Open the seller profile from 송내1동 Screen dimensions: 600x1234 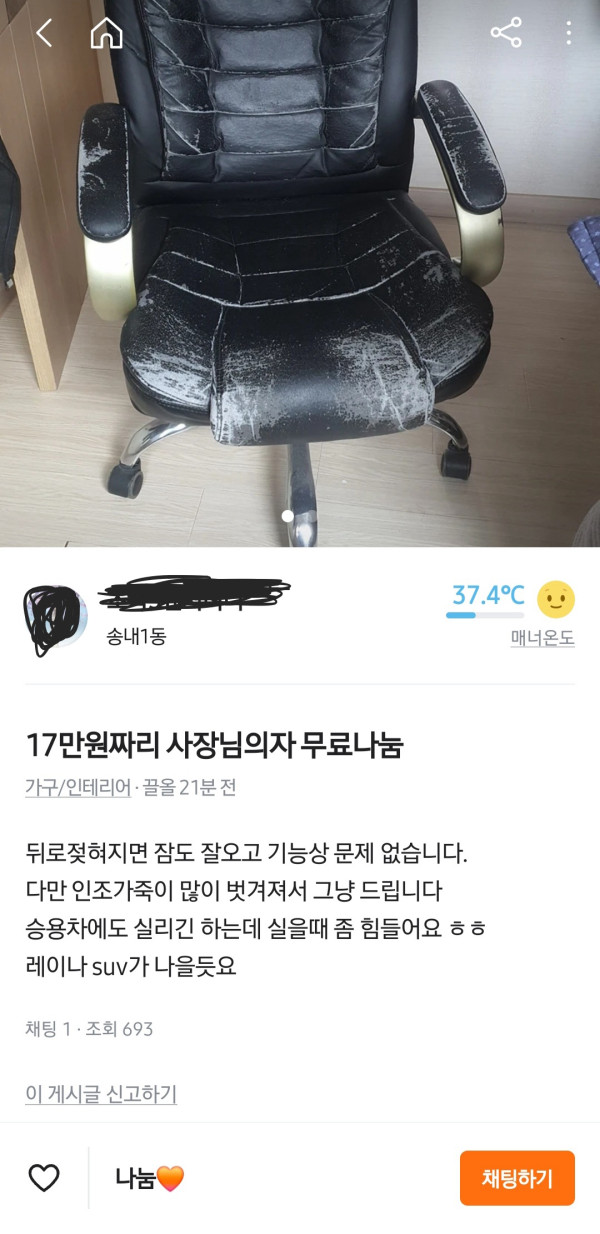[x=136, y=636]
